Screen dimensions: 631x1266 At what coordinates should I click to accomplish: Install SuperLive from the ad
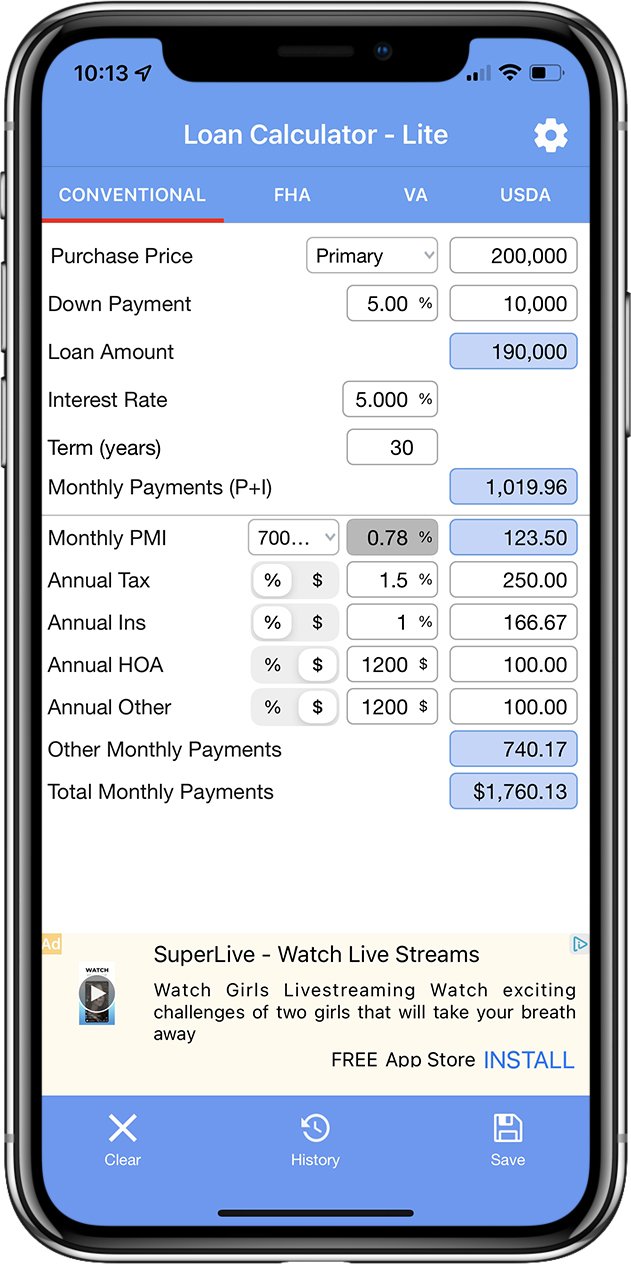[528, 1060]
